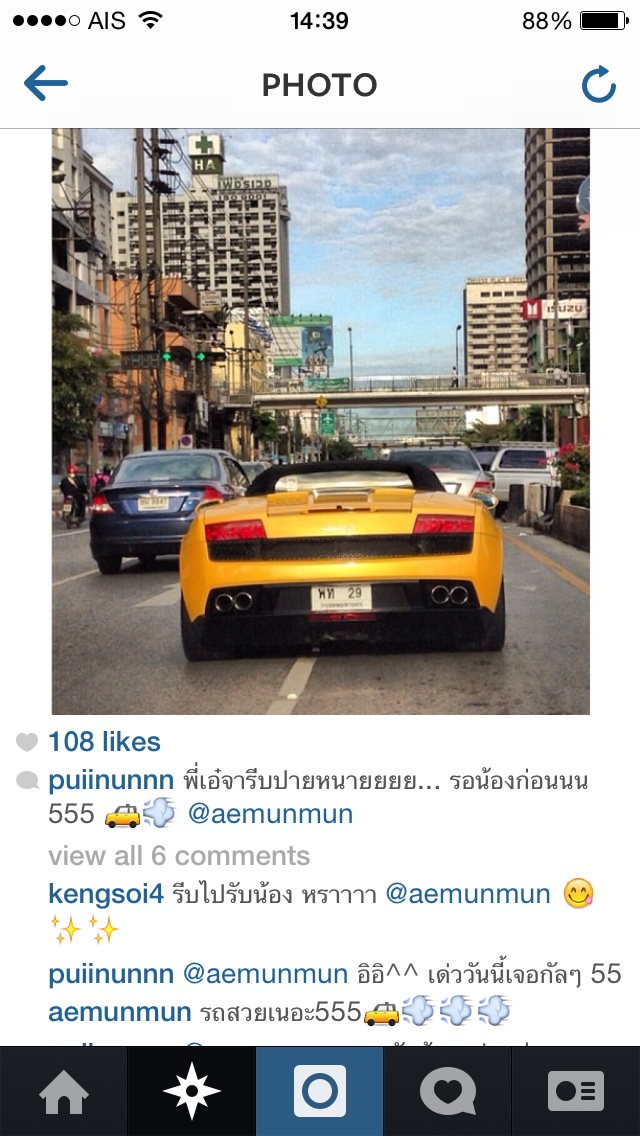Image resolution: width=640 pixels, height=1136 pixels.
Task: View the 108 likes list
Action: 104,742
